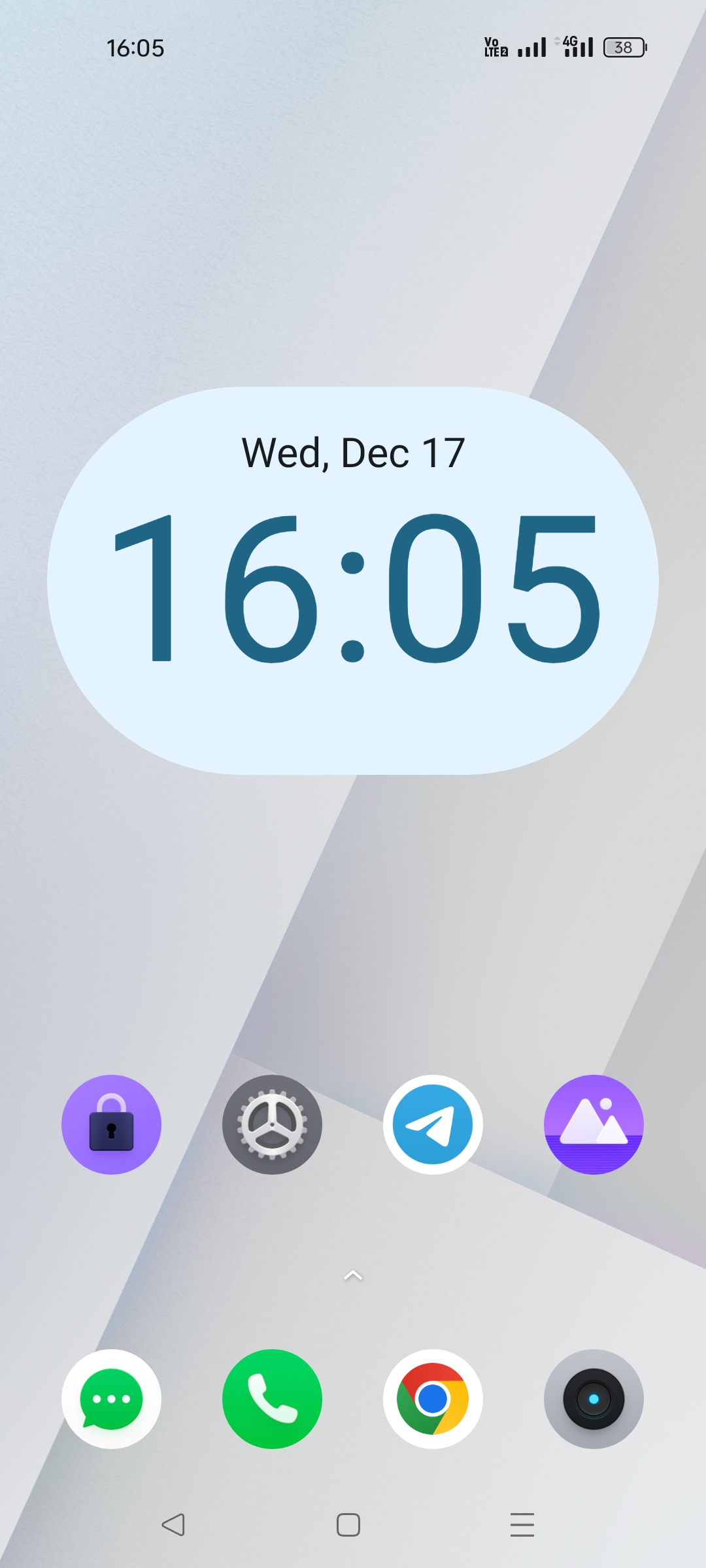Tap the clock widget showing 16:05
Screen dimensions: 706x1568
click(x=353, y=581)
